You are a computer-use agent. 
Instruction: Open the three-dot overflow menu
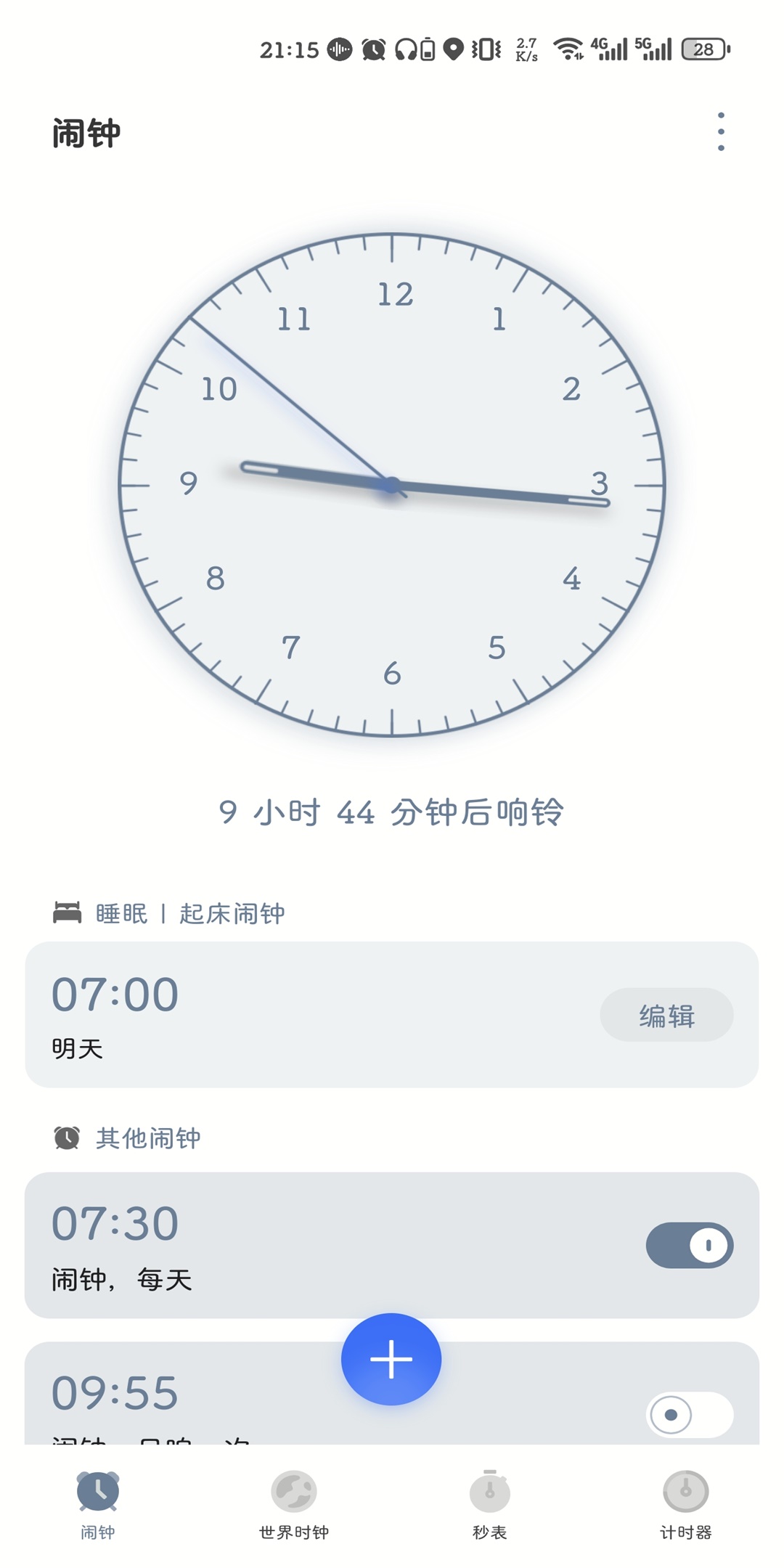point(720,132)
